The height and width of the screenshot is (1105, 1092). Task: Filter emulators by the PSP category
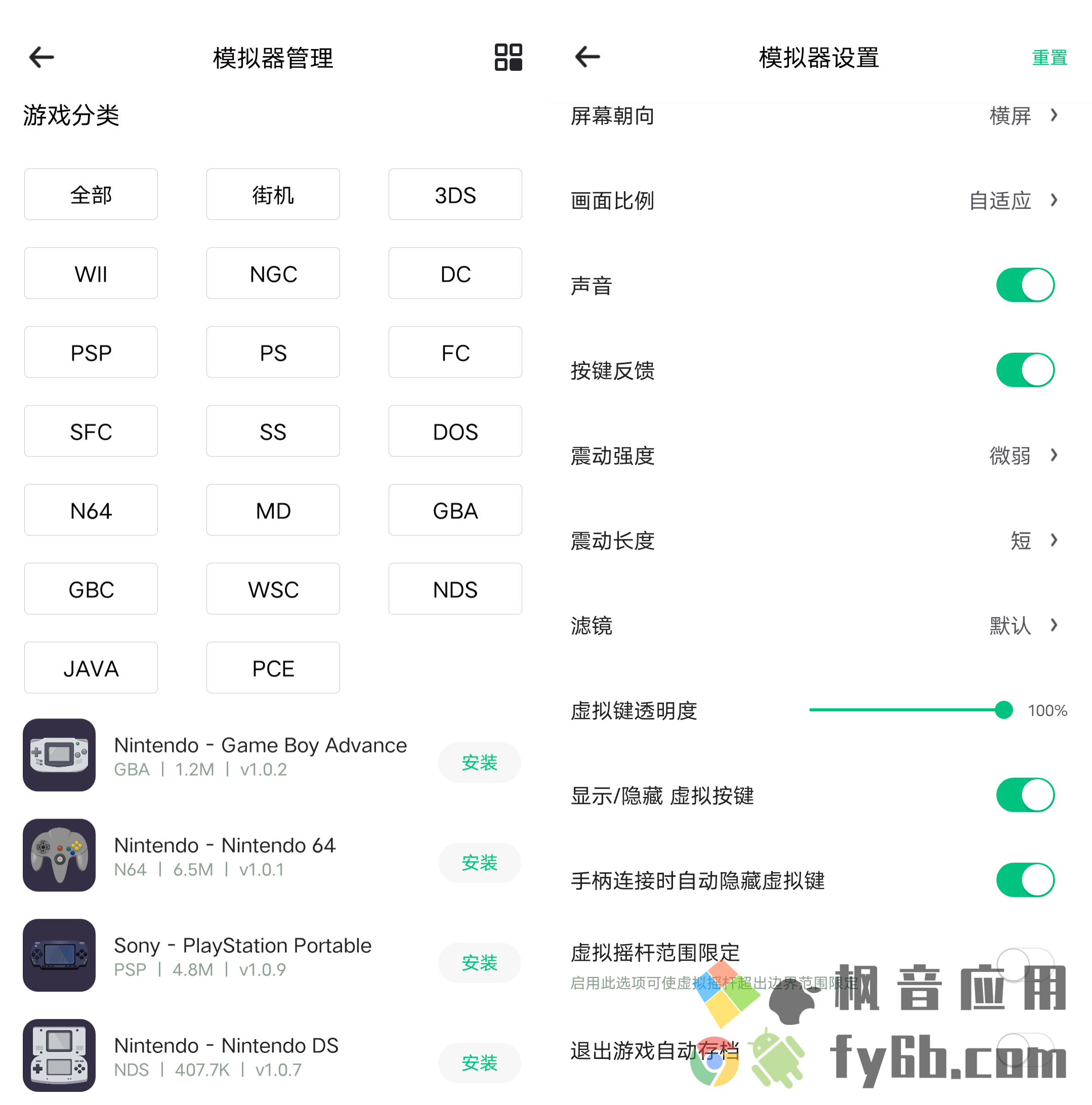point(91,352)
